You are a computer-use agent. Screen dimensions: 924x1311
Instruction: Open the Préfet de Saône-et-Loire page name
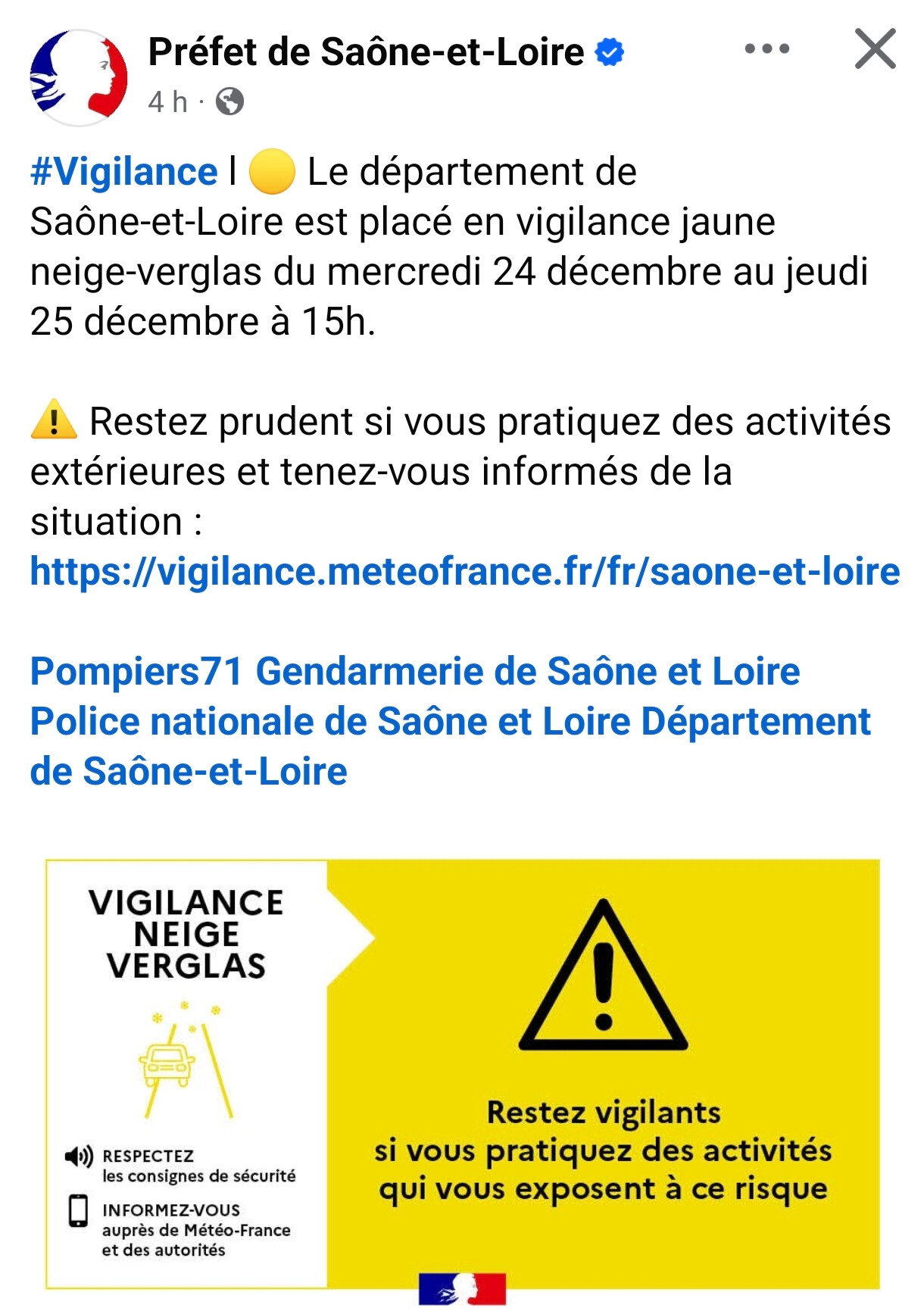(x=366, y=52)
